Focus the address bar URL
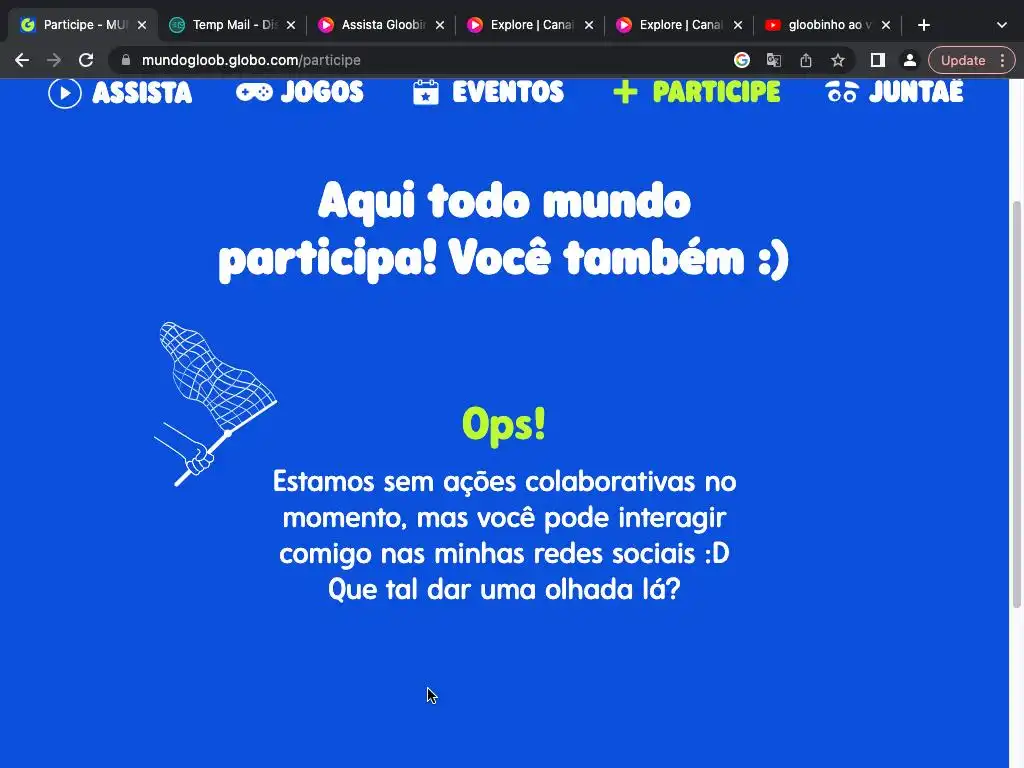Screen dimensions: 1024x768 (400, 60)
